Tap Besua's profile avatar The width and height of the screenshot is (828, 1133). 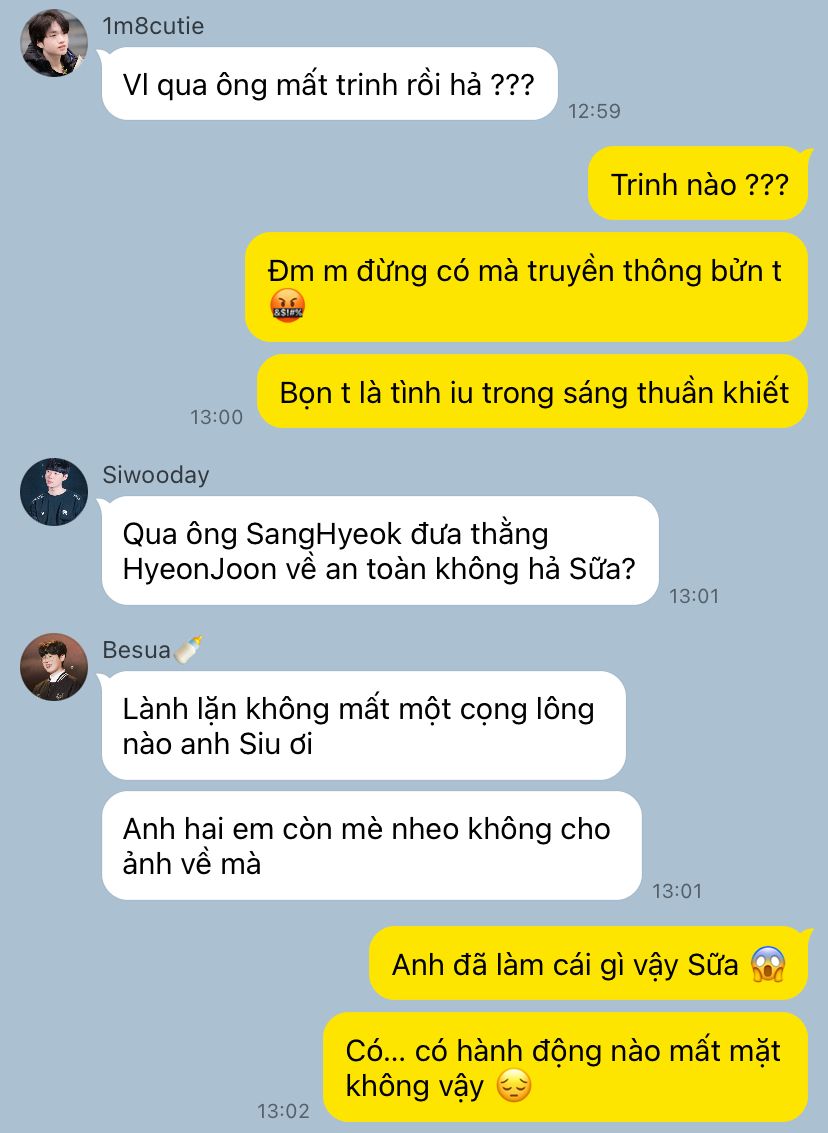coord(54,666)
